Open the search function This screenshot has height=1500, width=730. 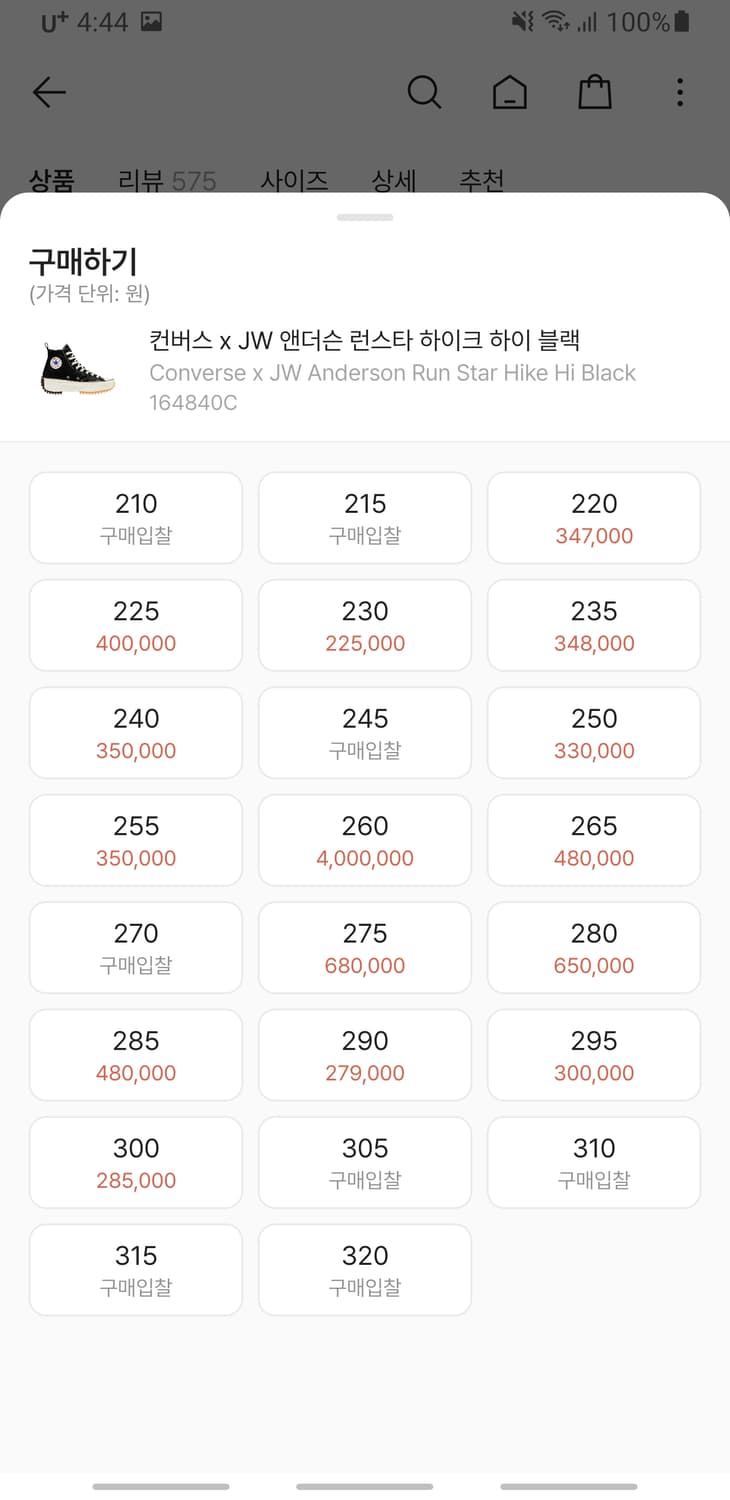[424, 92]
